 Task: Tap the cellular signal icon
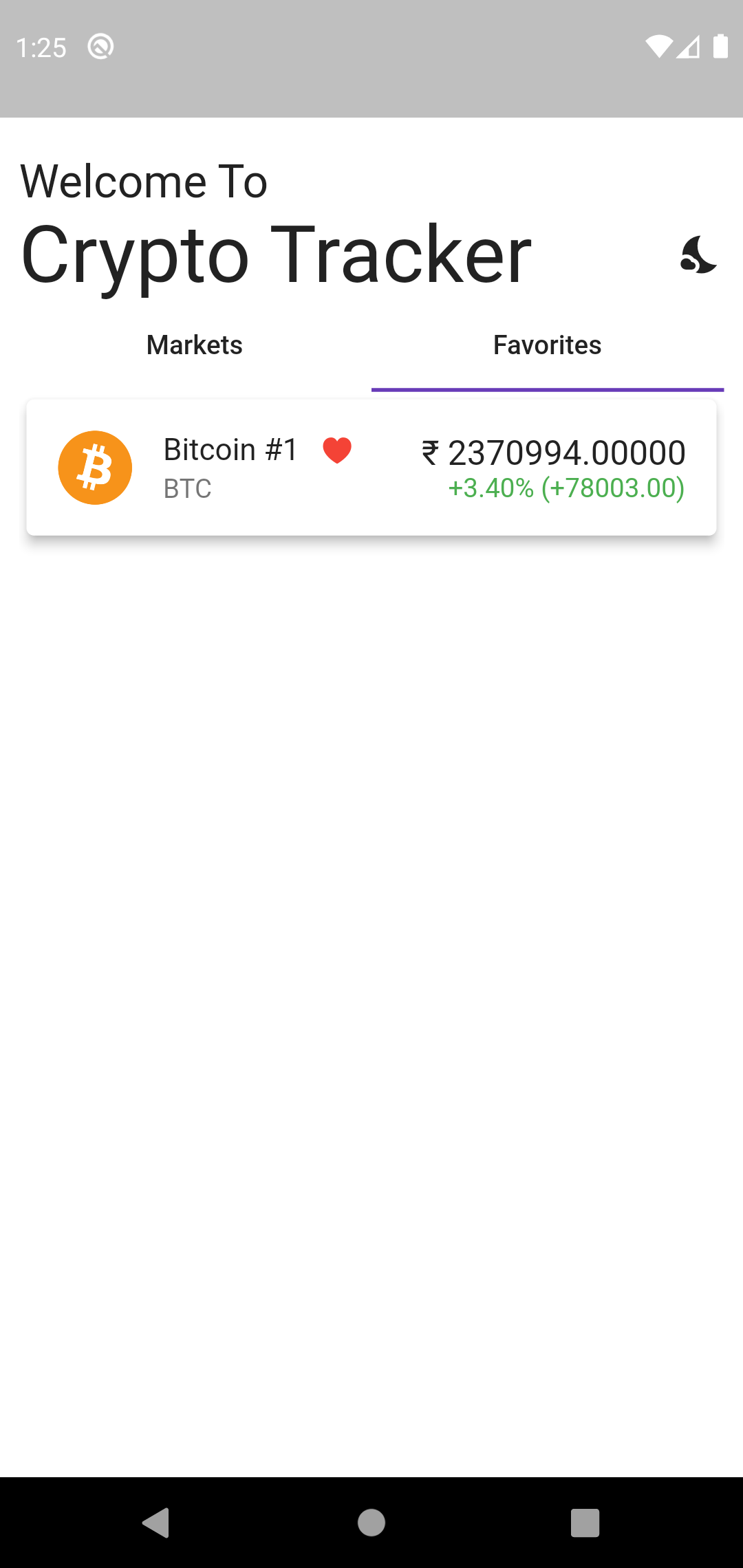click(x=690, y=45)
